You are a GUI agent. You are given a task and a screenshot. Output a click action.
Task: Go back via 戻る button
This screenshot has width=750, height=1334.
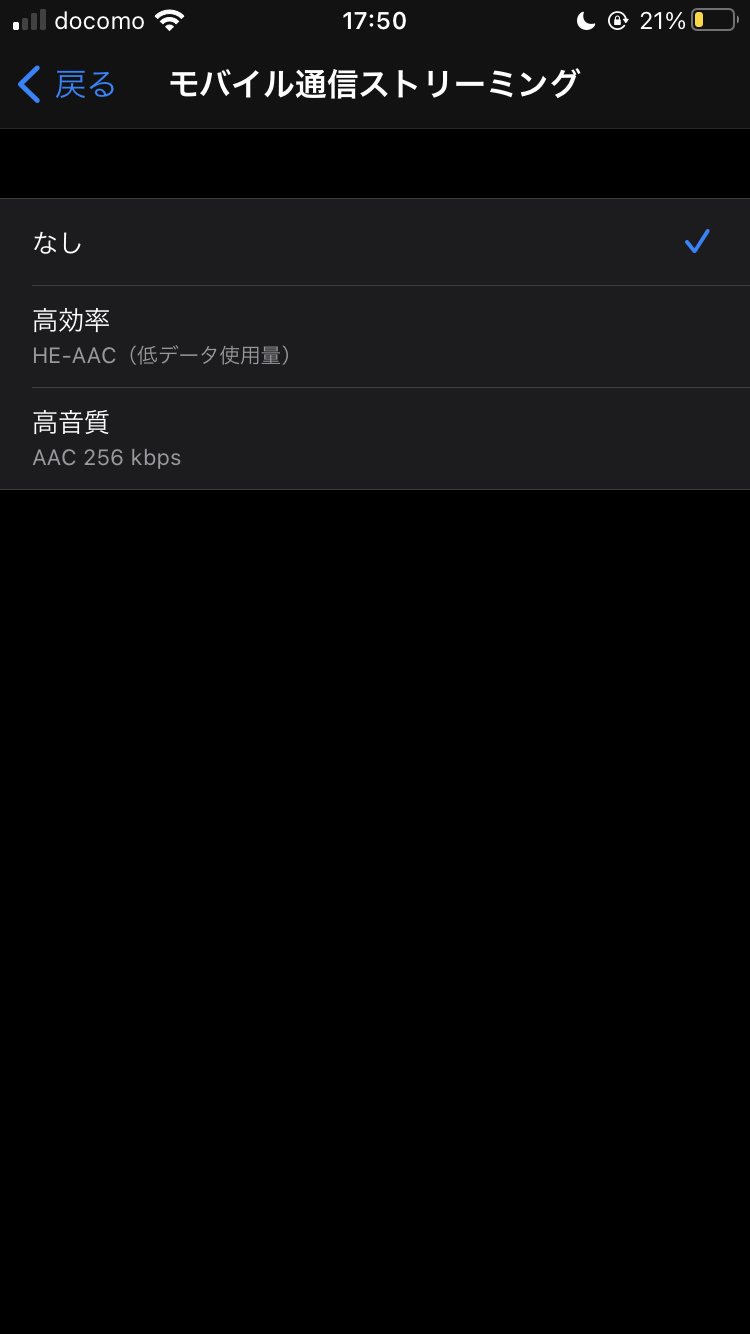[x=68, y=85]
